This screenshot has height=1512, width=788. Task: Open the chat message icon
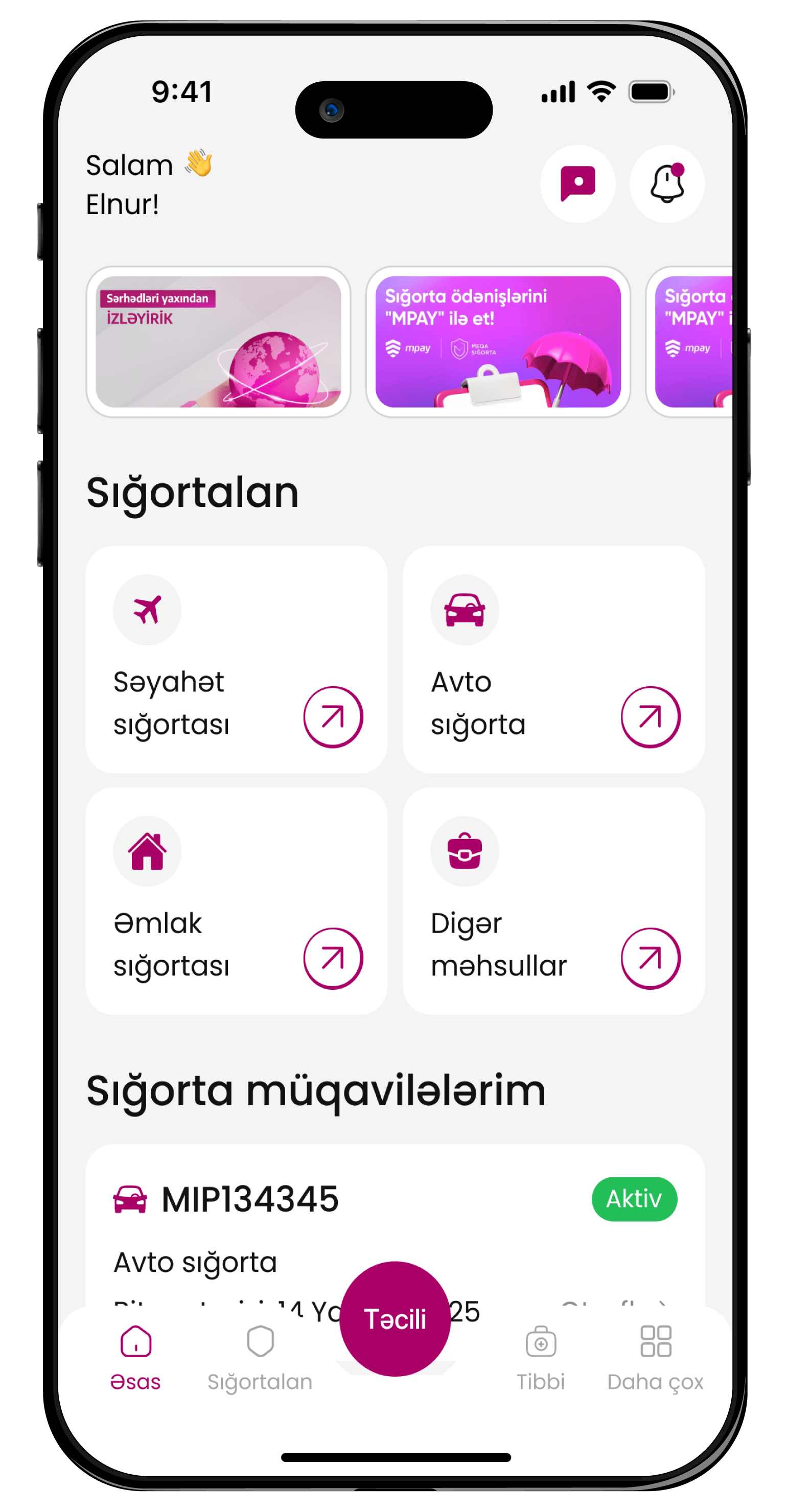tap(578, 184)
